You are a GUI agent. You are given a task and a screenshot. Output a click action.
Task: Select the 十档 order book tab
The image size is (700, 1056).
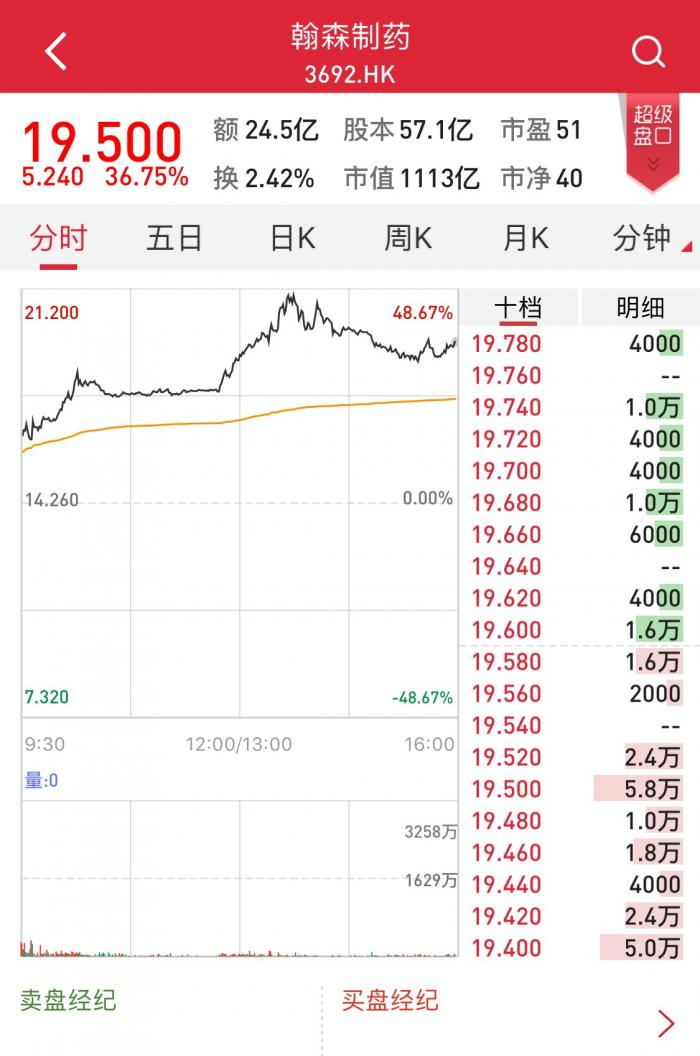point(518,307)
